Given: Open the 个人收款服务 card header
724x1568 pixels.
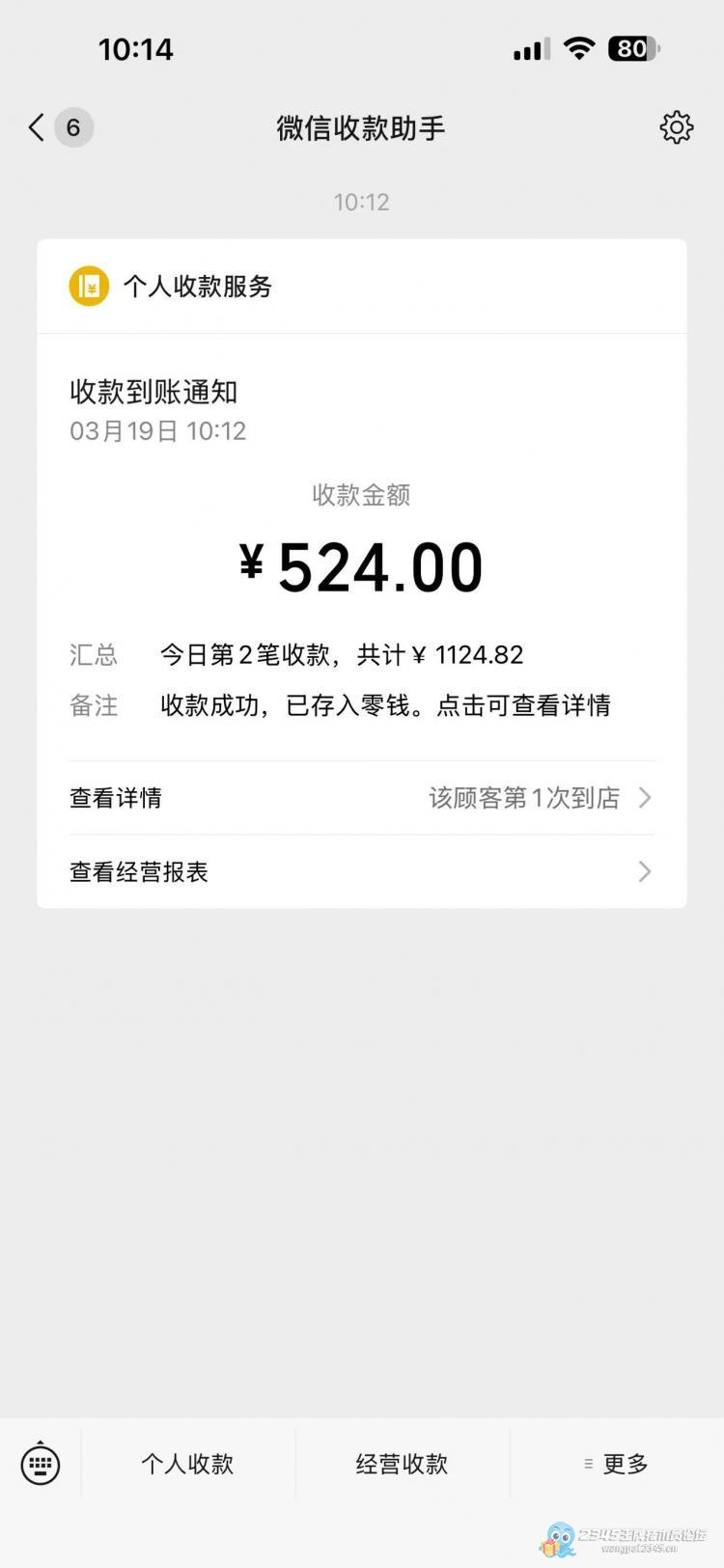Looking at the screenshot, I should click(x=361, y=287).
